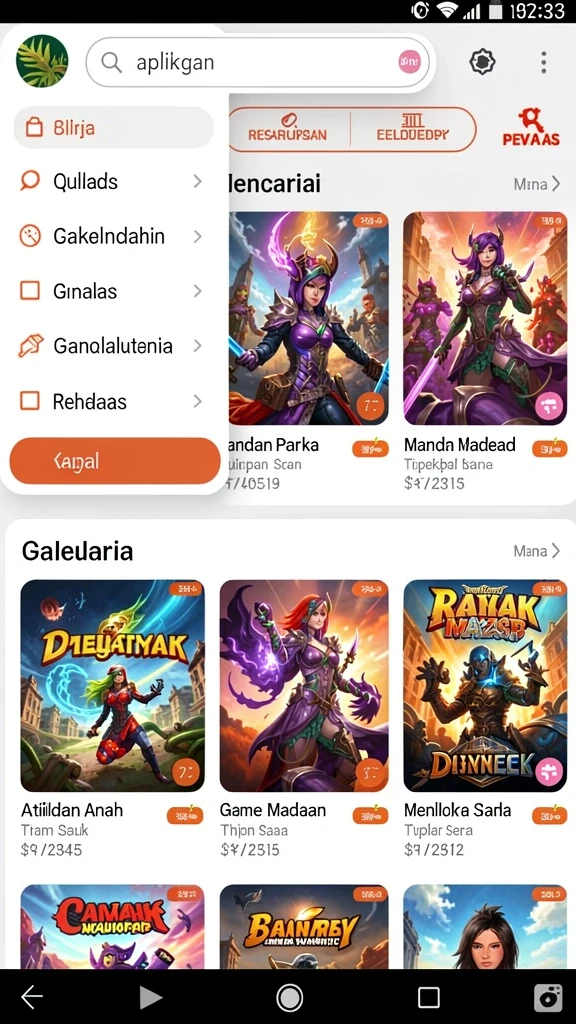This screenshot has height=1024, width=576.
Task: Tap the aplikgan search field
Action: pos(260,62)
